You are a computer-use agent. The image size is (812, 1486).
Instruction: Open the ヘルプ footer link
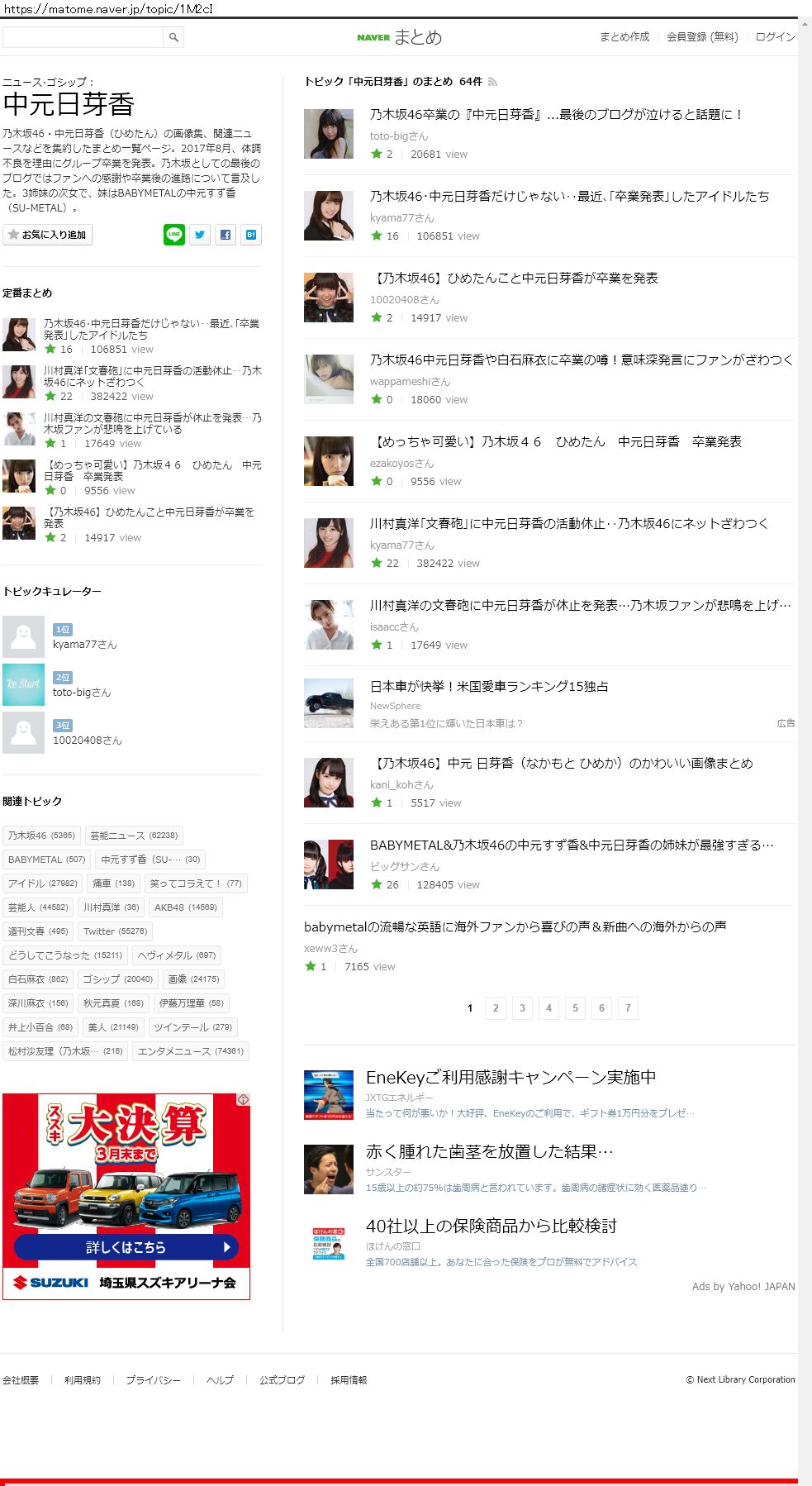click(220, 1380)
